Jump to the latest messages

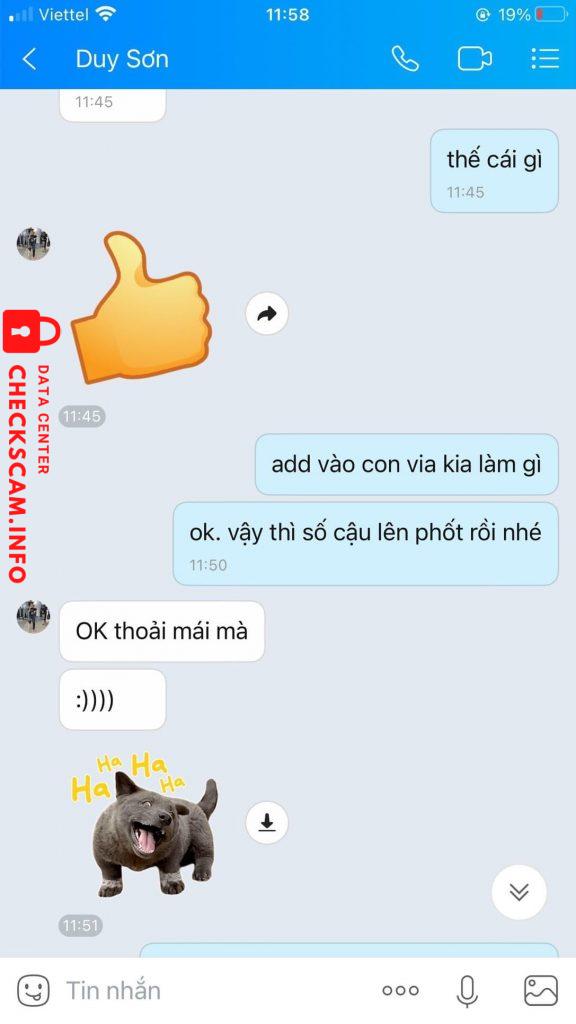point(519,892)
